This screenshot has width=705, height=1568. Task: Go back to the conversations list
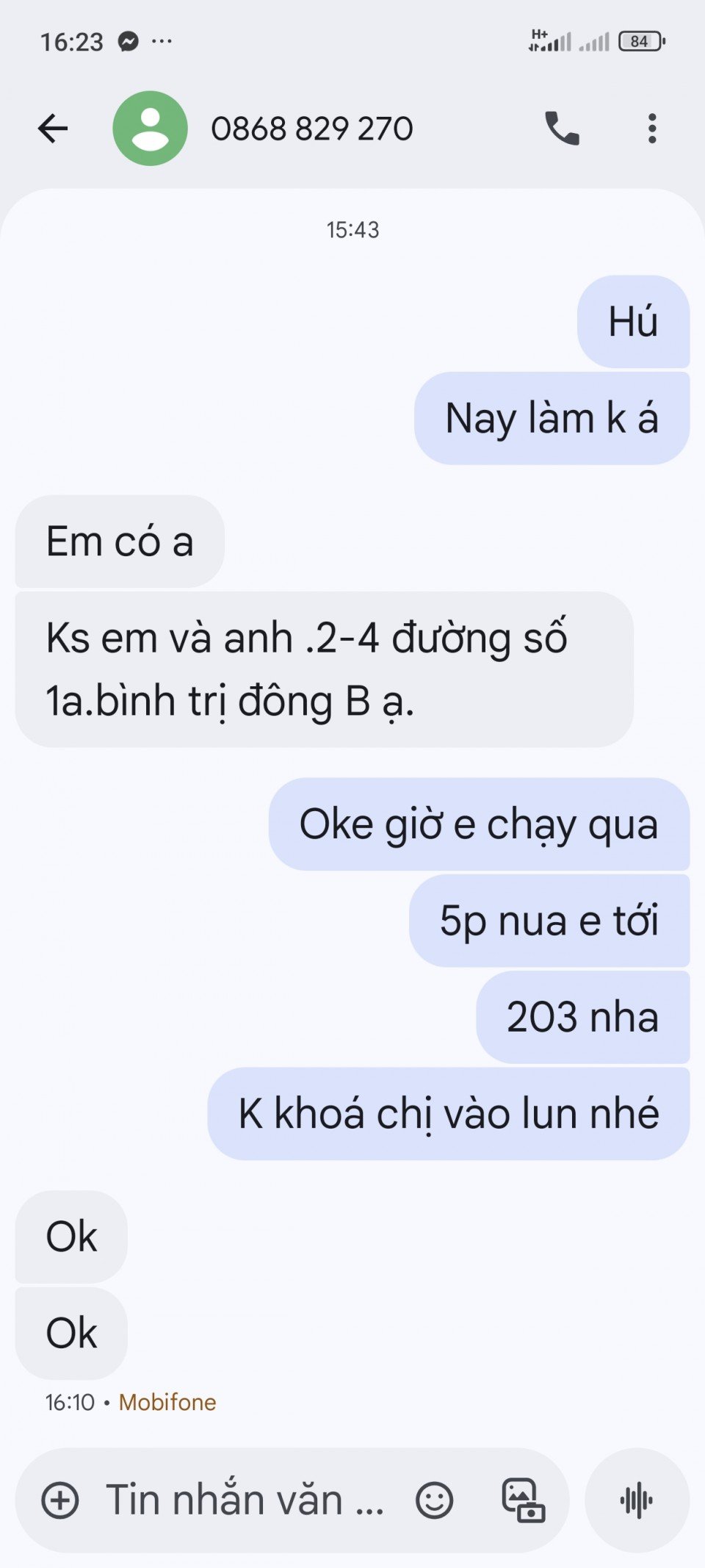tap(53, 129)
